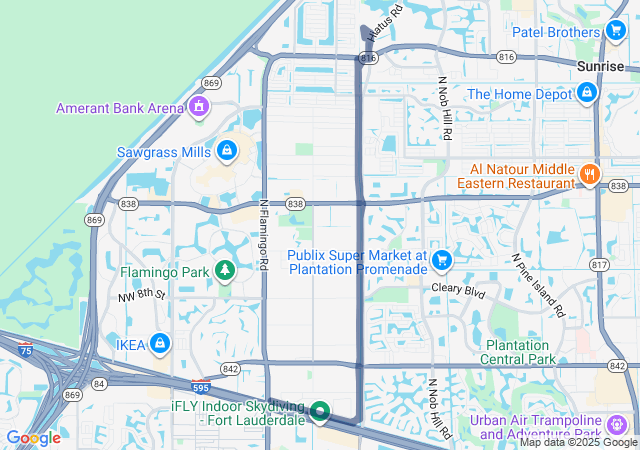Tap the Al Natour restaurant marker
Screen dimensions: 640x450
point(591,175)
